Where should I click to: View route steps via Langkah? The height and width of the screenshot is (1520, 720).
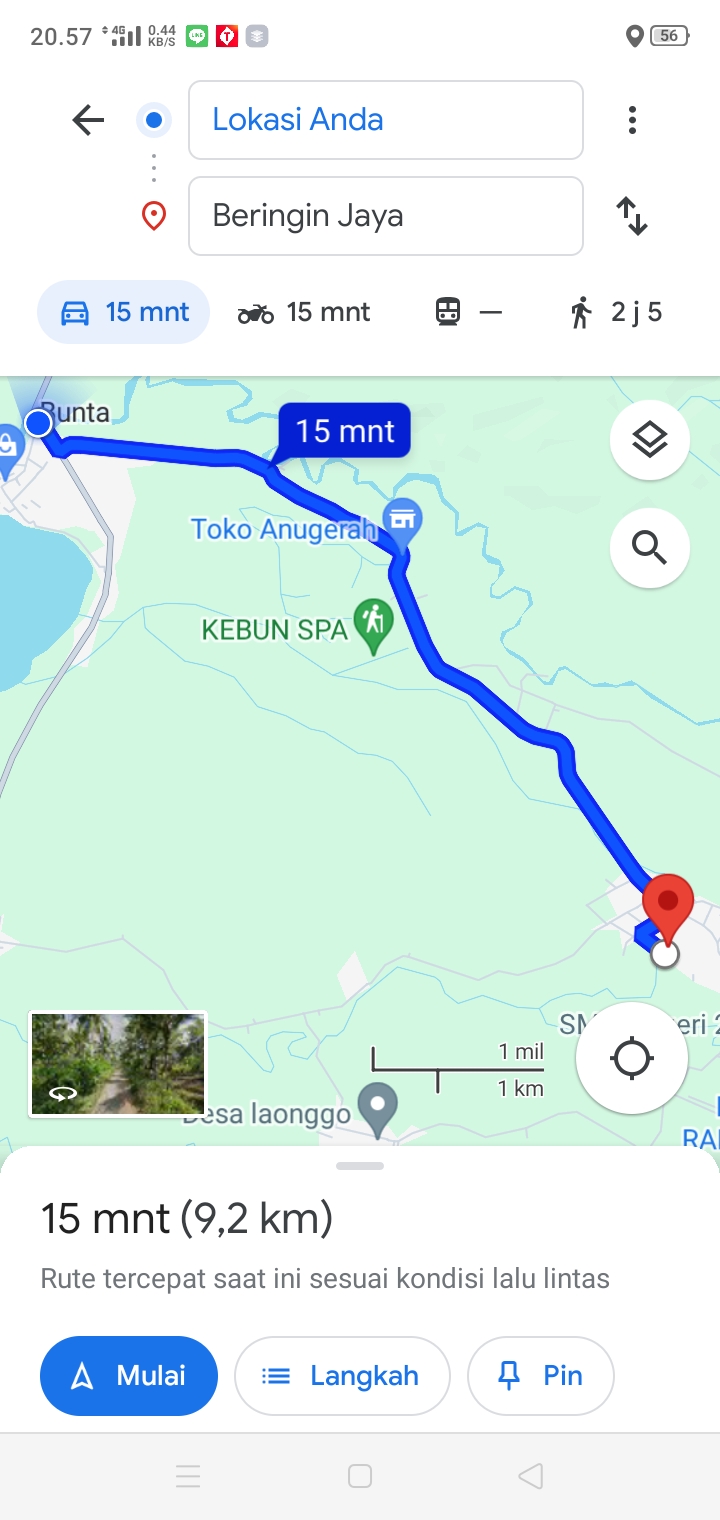pyautogui.click(x=342, y=1376)
